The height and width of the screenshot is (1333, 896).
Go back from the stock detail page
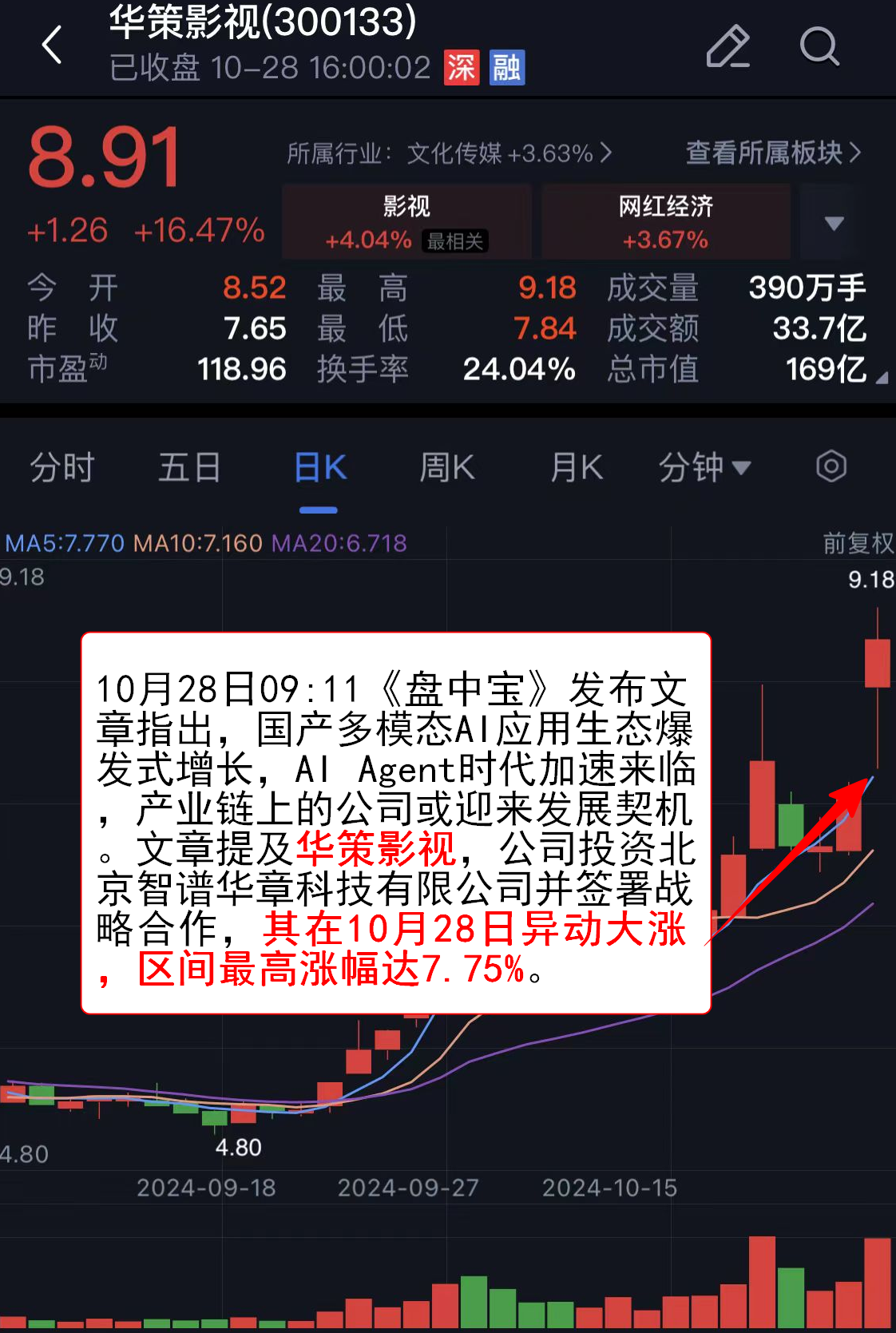click(x=52, y=45)
